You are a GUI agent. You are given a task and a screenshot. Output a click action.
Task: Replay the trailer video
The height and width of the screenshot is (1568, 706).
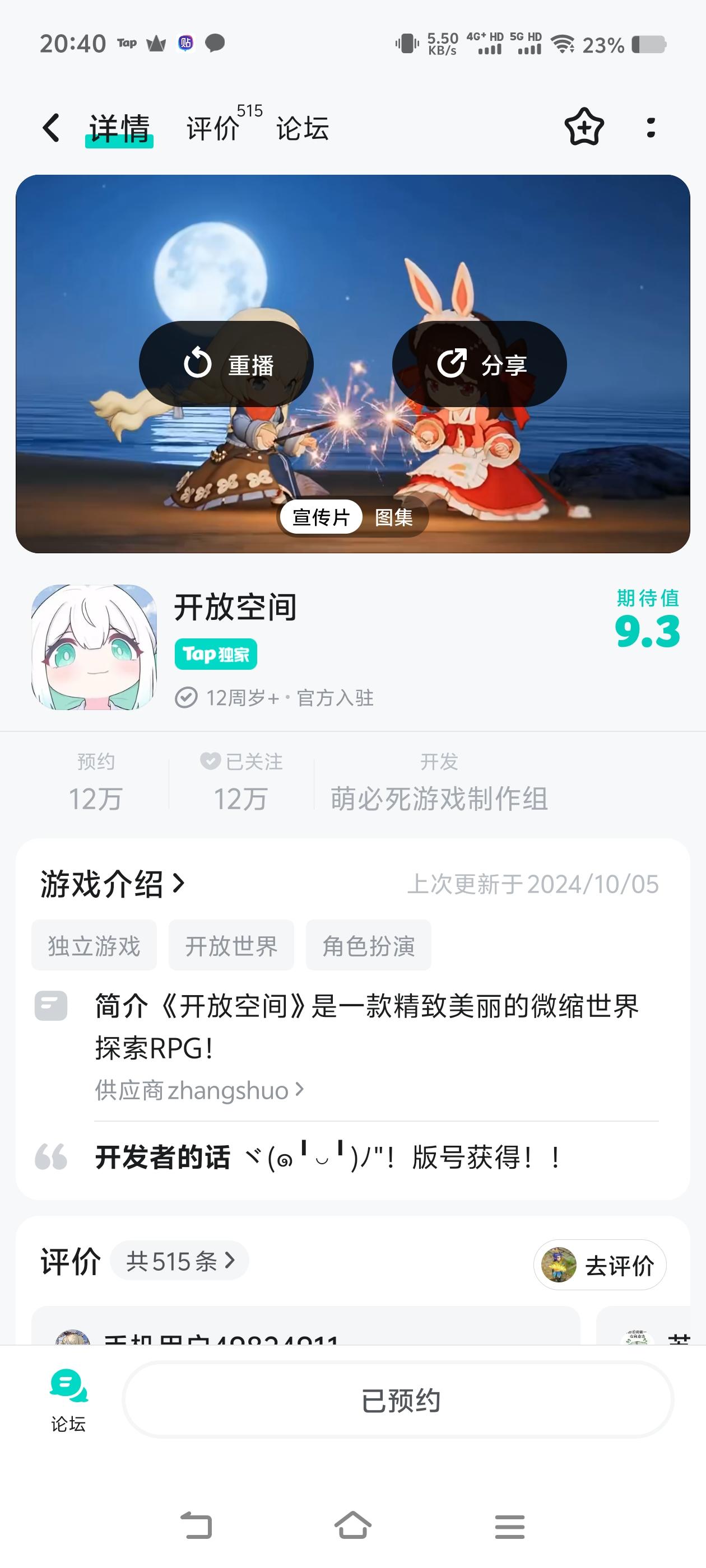click(228, 363)
